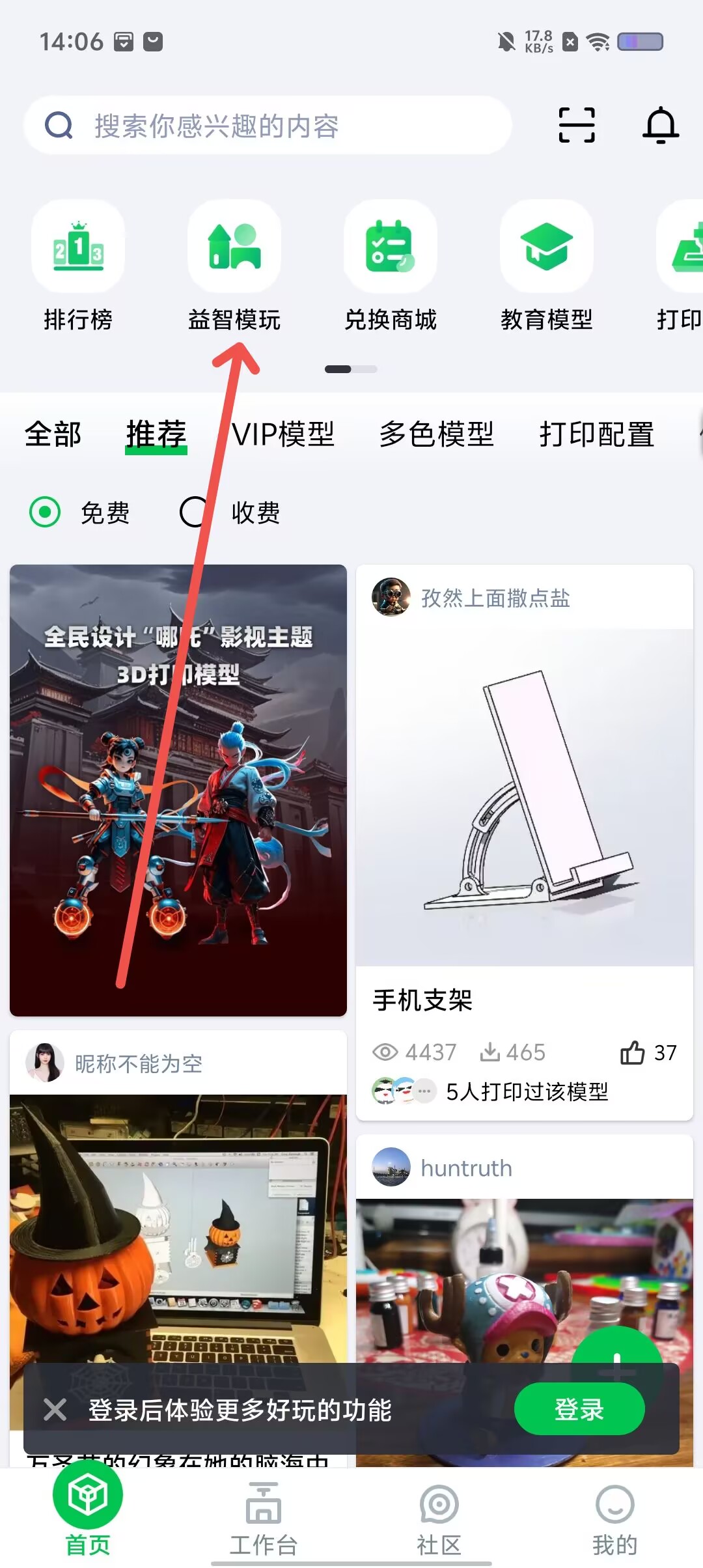Image resolution: width=703 pixels, height=1568 pixels.
Task: Switch to the 打印配置 tab
Action: (x=596, y=434)
